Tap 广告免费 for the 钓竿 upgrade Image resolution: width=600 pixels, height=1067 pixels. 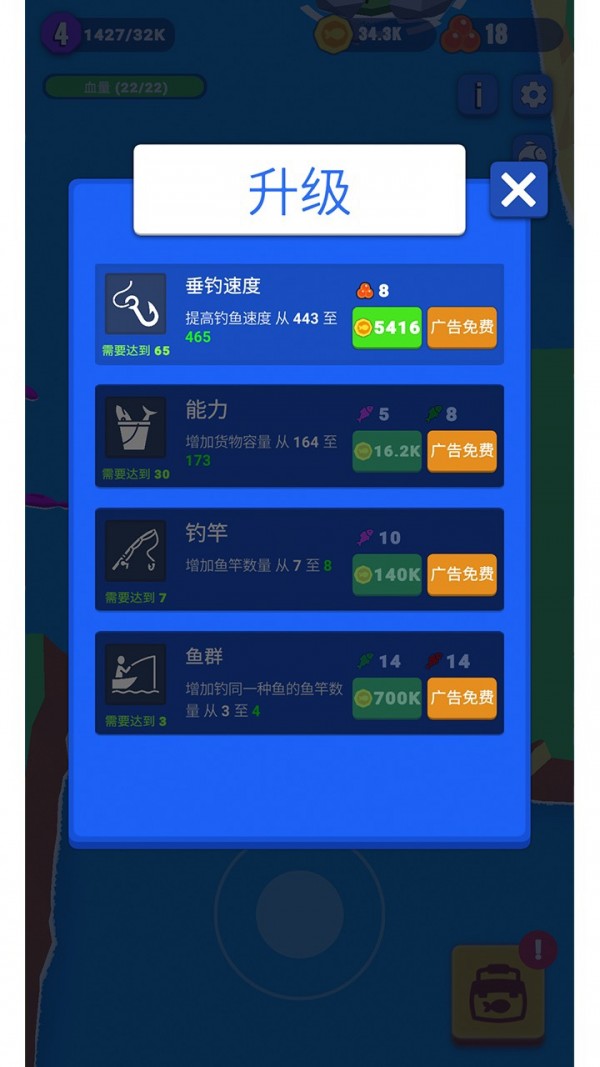point(462,574)
